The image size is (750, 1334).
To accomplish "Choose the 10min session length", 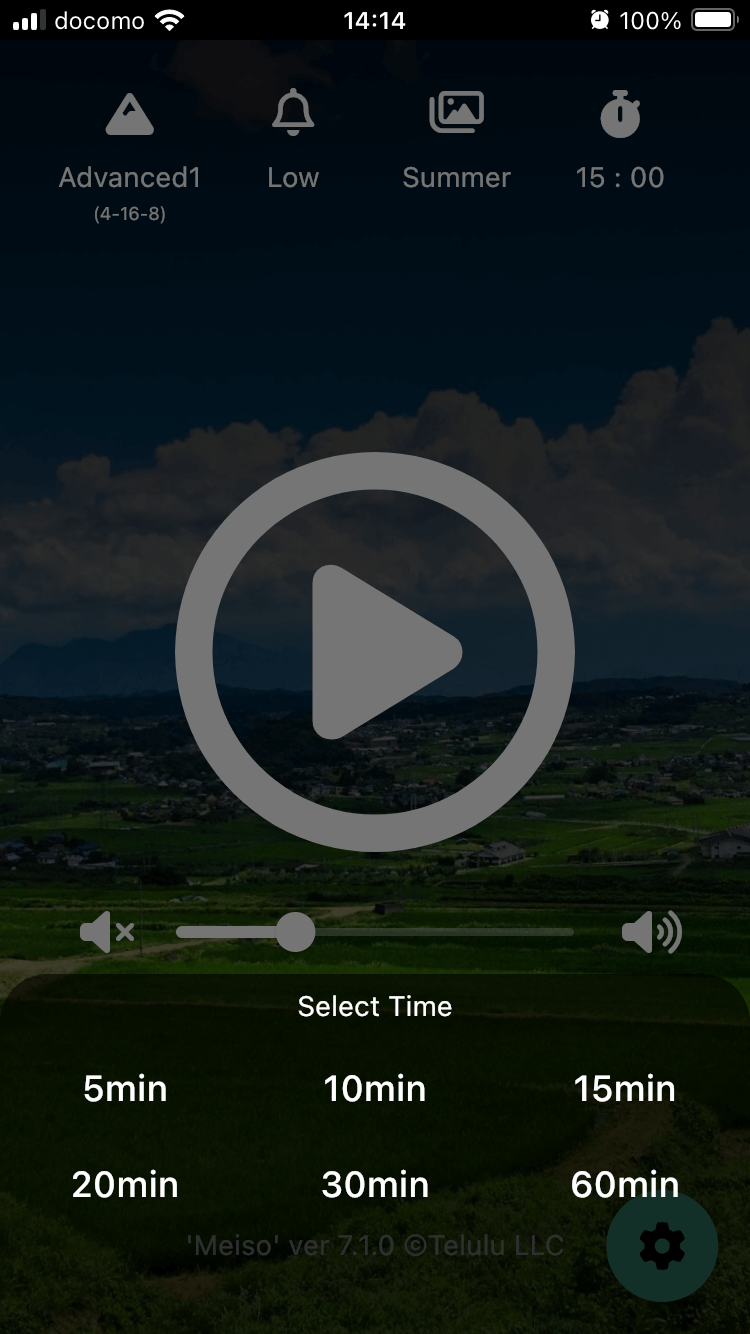I will (x=375, y=1088).
